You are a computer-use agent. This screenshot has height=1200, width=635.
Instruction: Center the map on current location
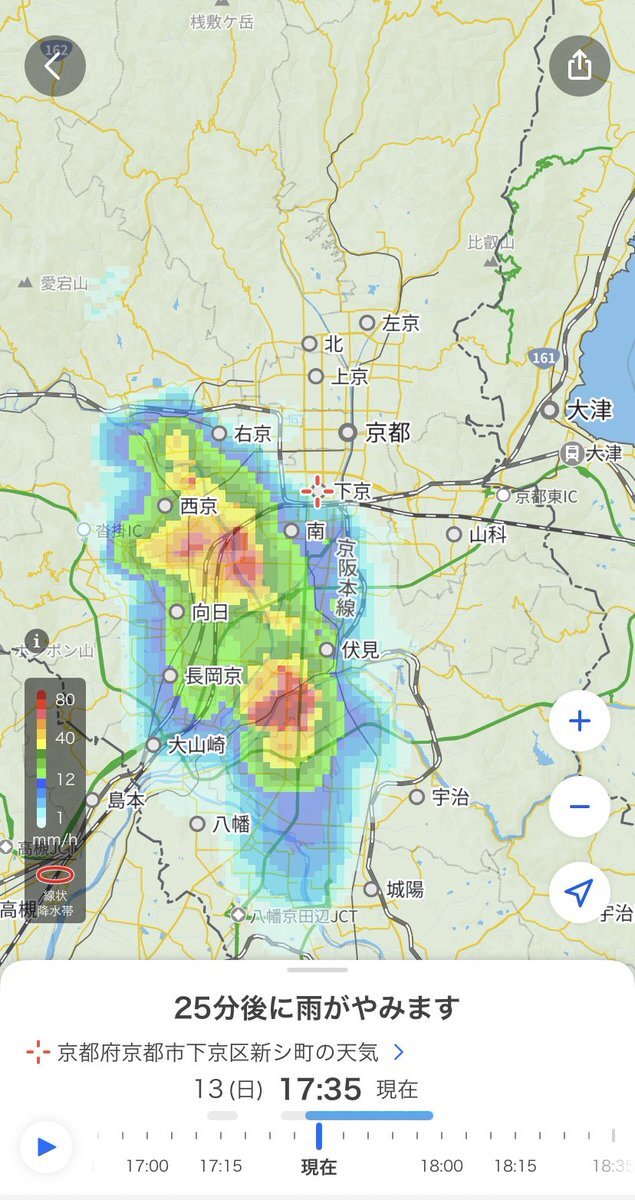pyautogui.click(x=579, y=893)
